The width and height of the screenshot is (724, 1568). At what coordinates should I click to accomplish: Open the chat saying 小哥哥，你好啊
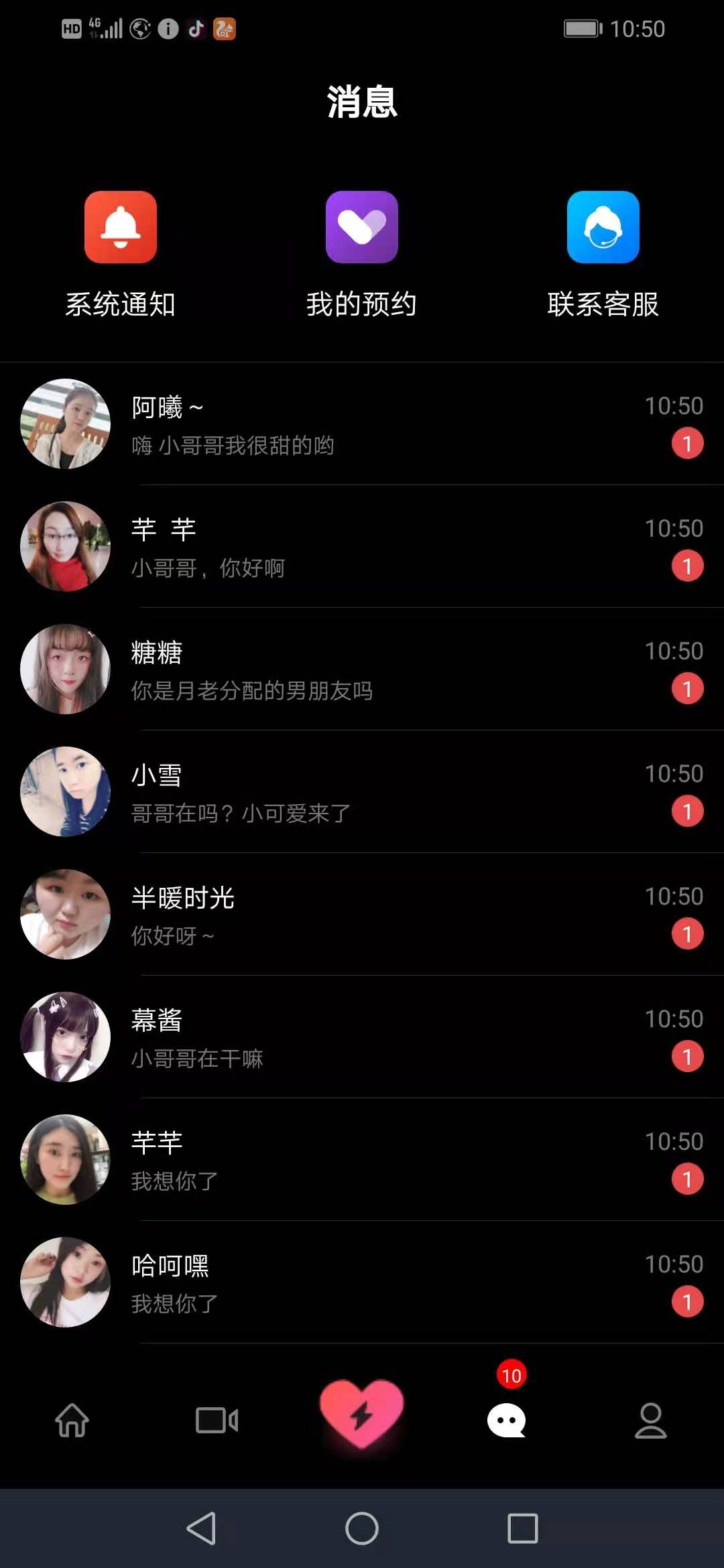(x=362, y=547)
